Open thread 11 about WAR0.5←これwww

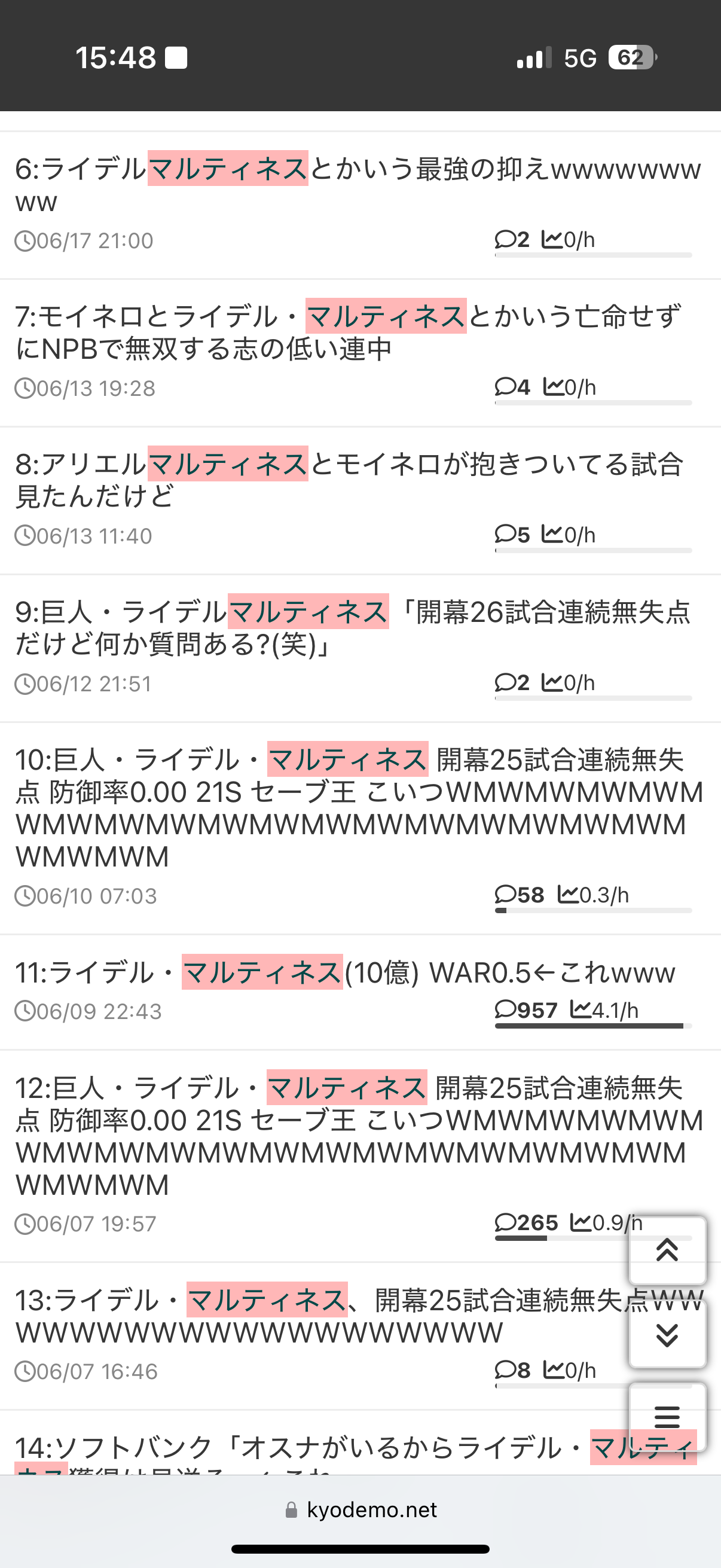(x=345, y=972)
